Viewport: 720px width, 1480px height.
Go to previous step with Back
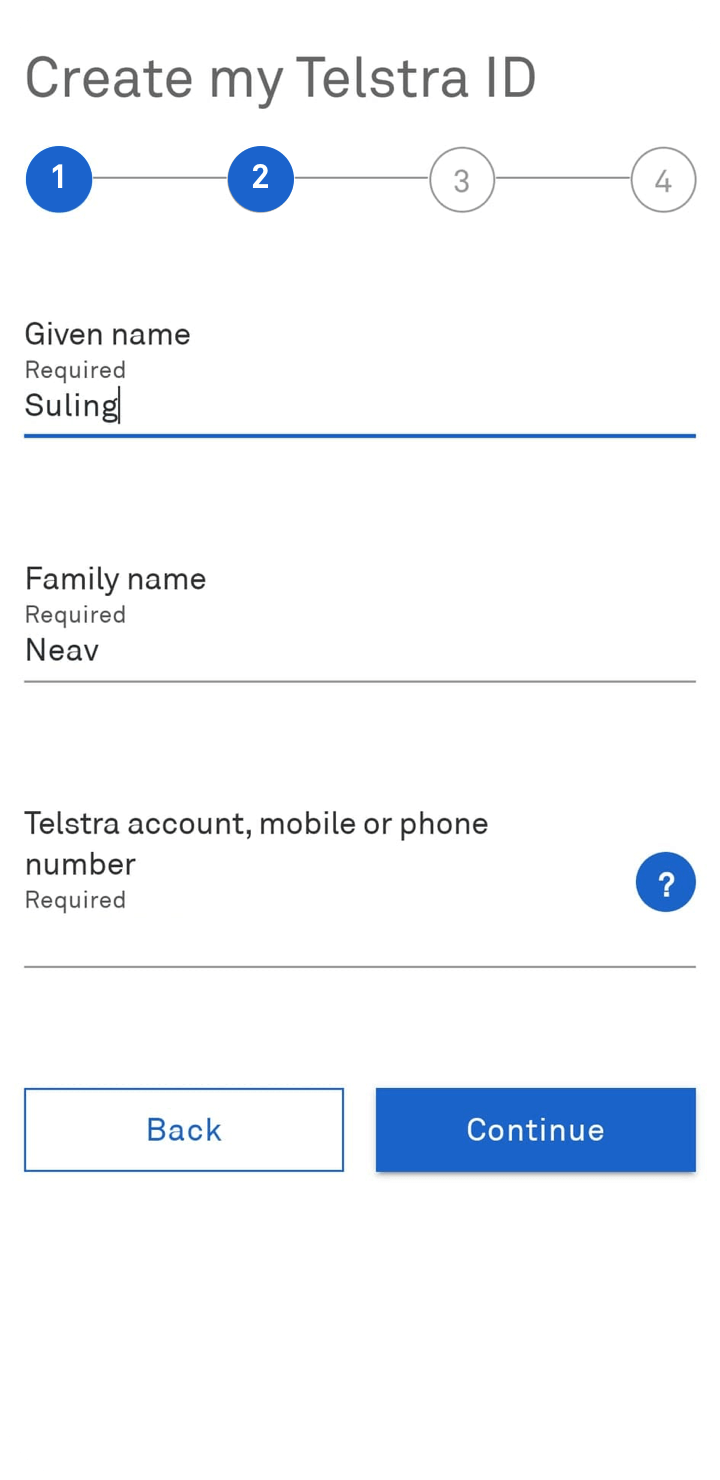pyautogui.click(x=184, y=1130)
